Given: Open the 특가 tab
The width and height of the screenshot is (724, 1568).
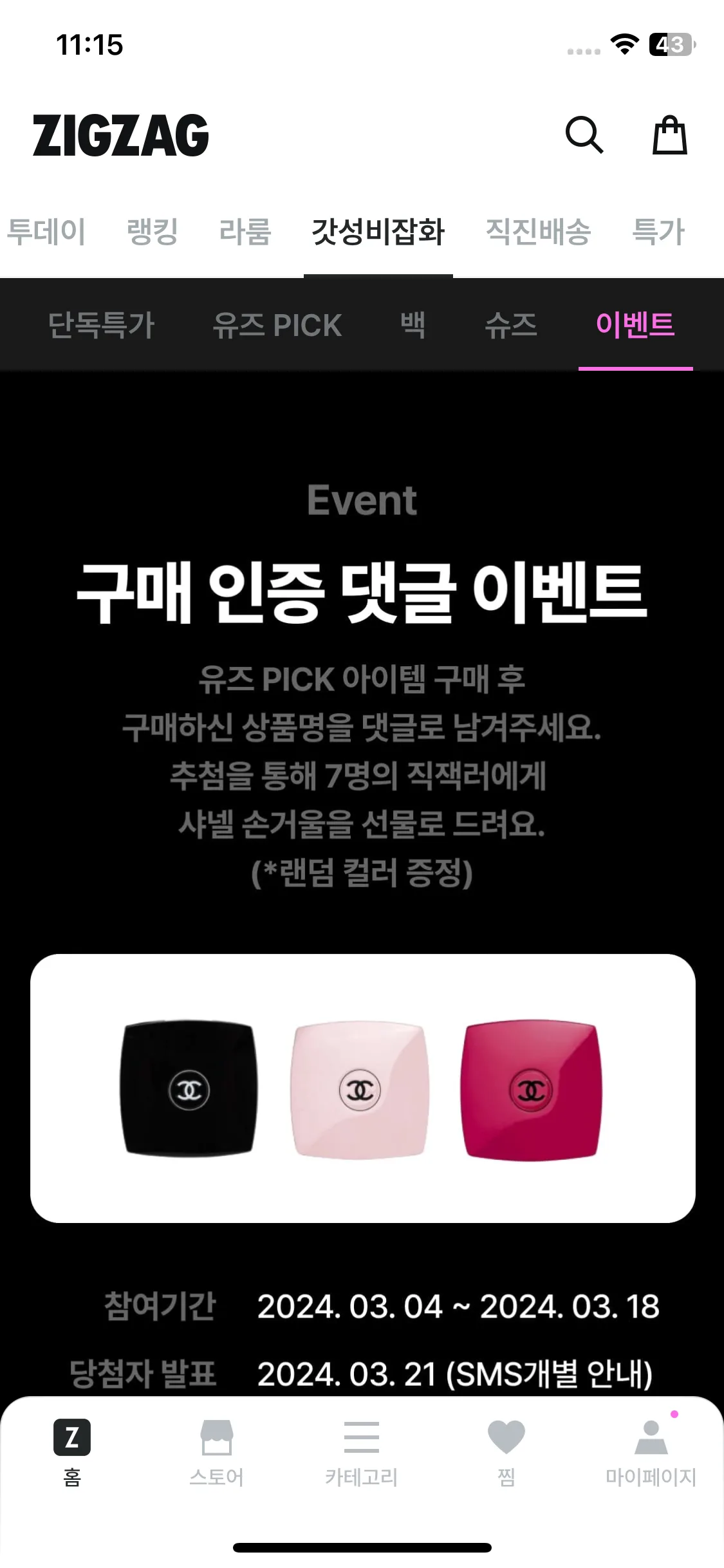Looking at the screenshot, I should pos(659,232).
